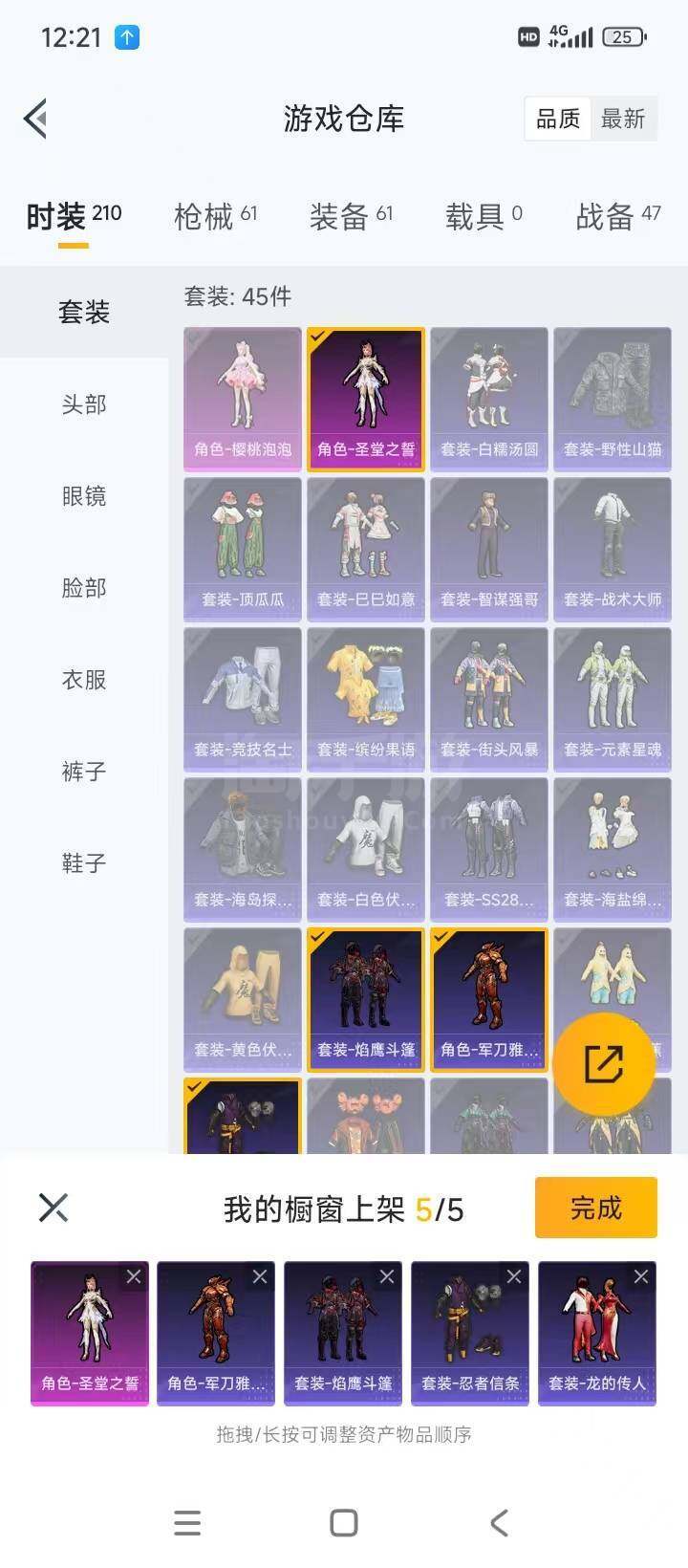This screenshot has width=688, height=1568.
Task: Select the 衣服 category
Action: 84,680
